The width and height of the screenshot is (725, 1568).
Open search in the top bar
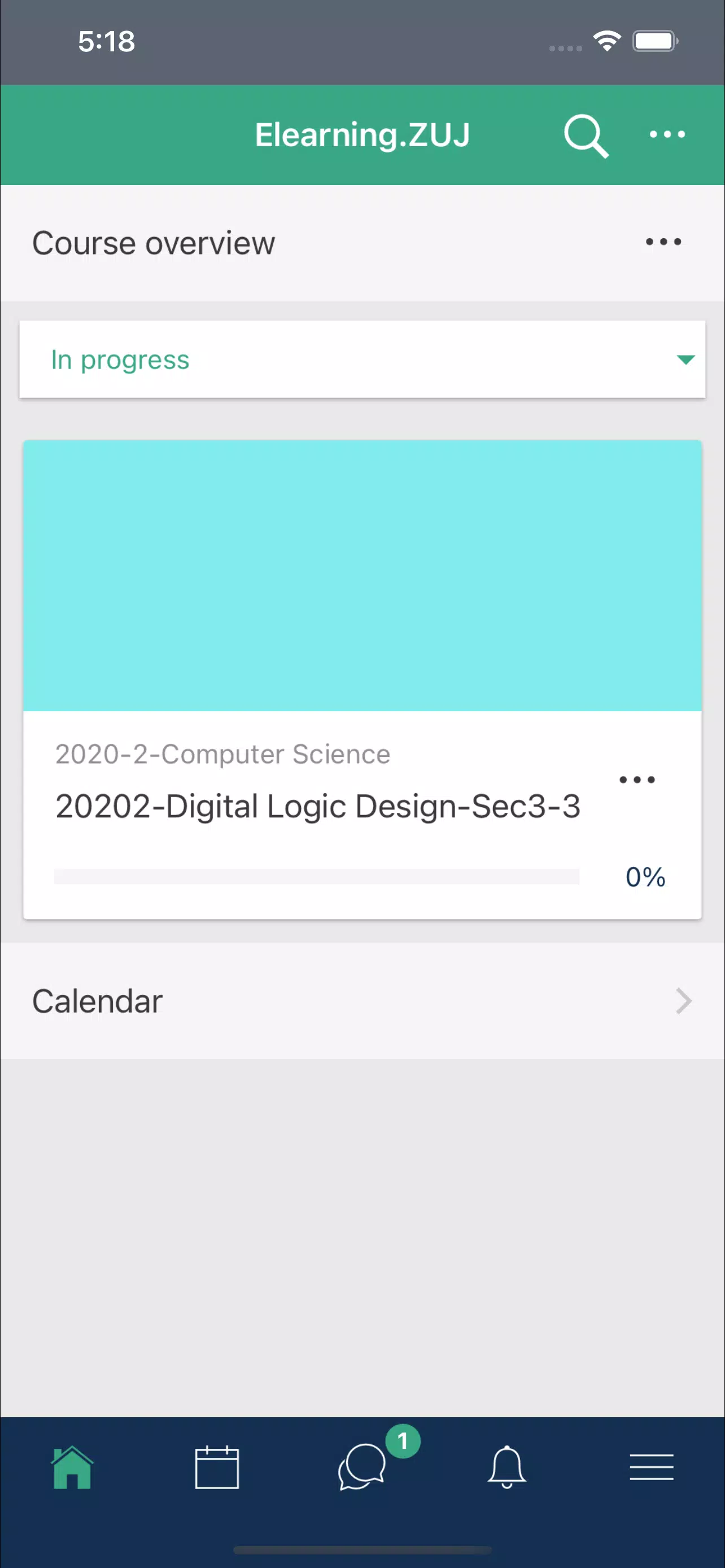coord(586,135)
